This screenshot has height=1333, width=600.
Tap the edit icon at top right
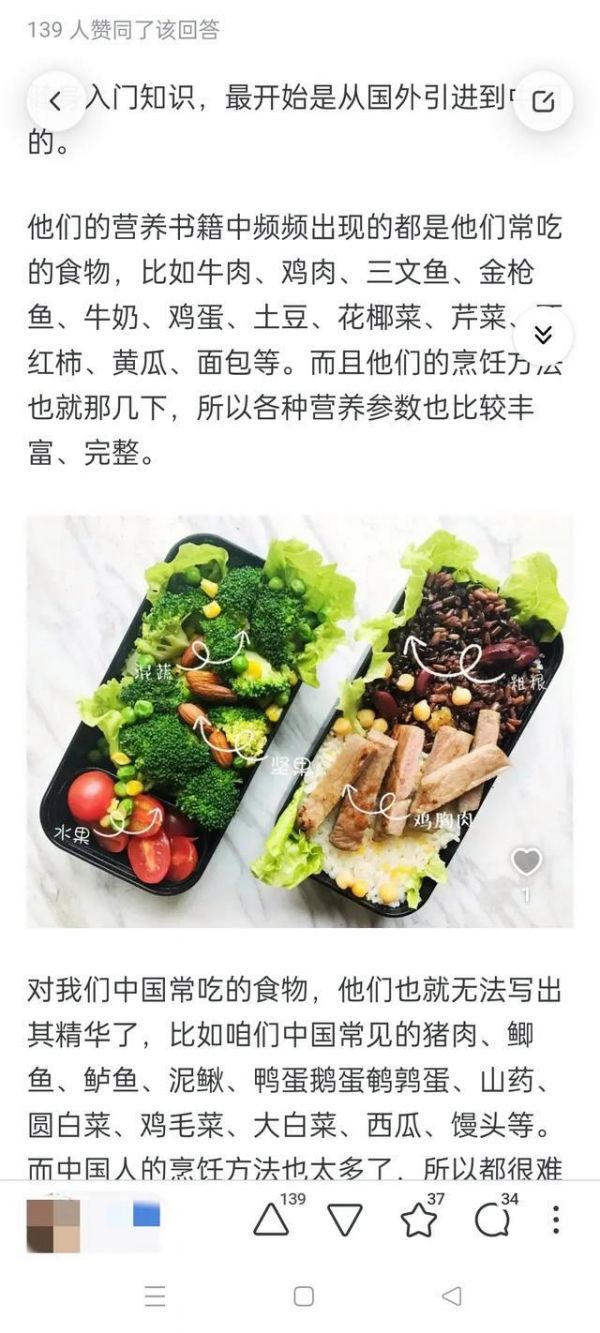[543, 100]
